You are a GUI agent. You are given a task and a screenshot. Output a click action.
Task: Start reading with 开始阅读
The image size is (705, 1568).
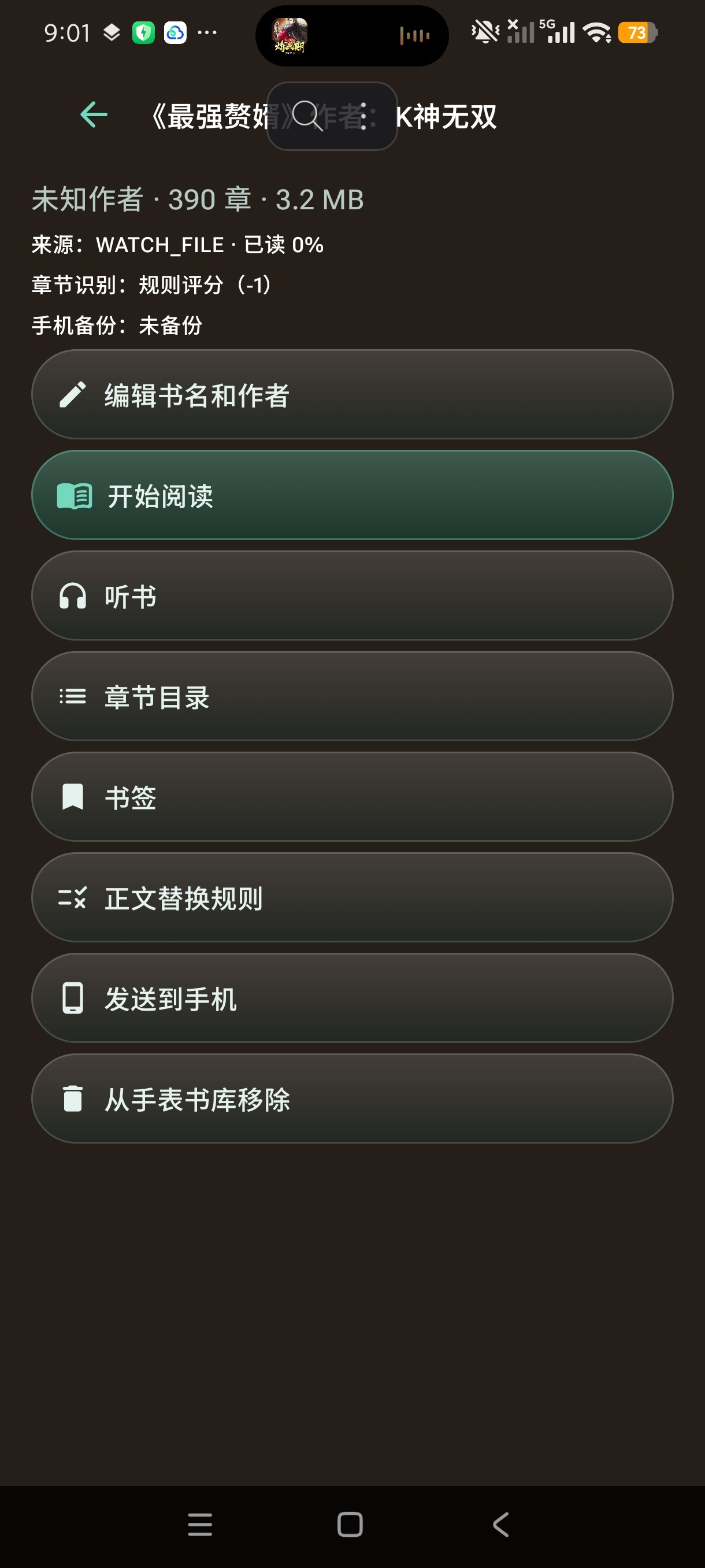pos(352,495)
